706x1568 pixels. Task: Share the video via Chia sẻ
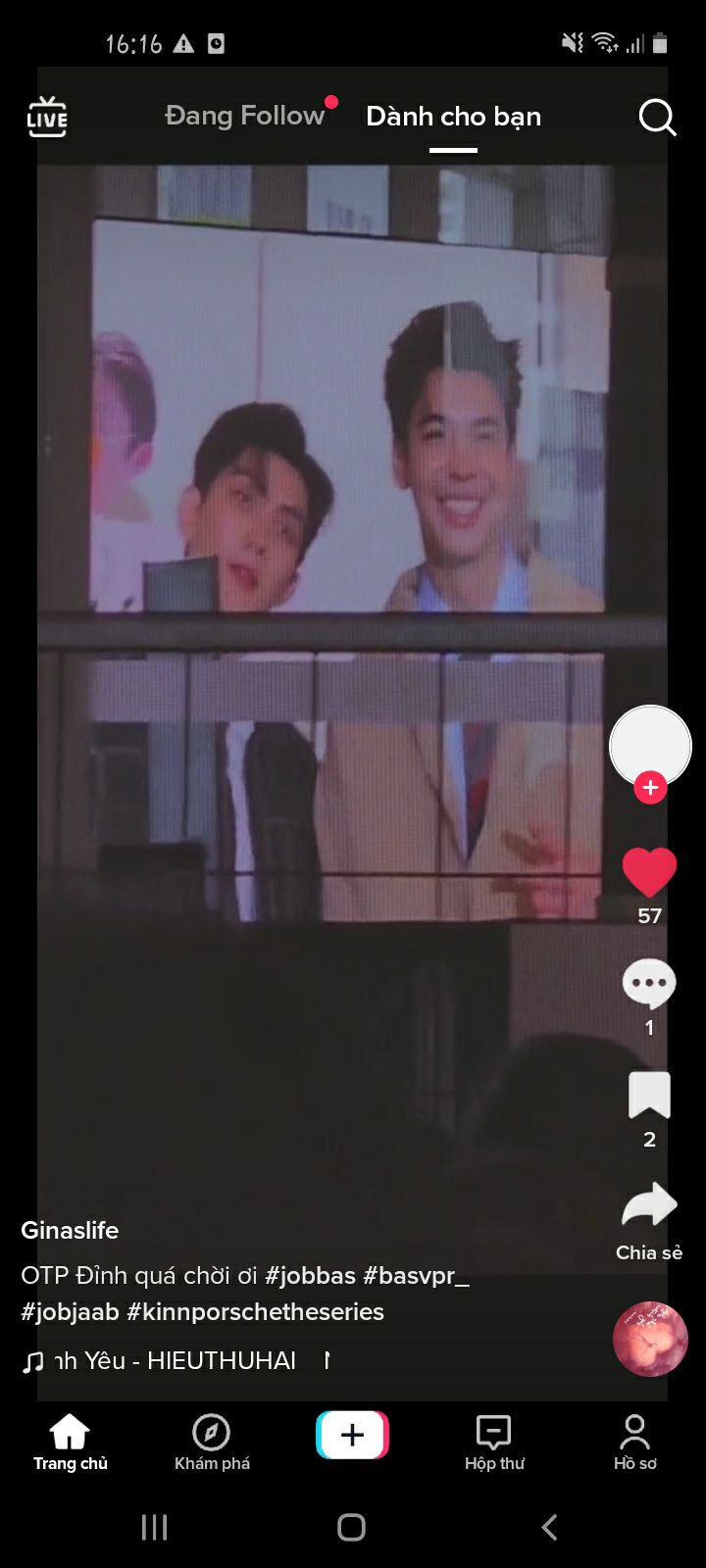pos(649,1207)
